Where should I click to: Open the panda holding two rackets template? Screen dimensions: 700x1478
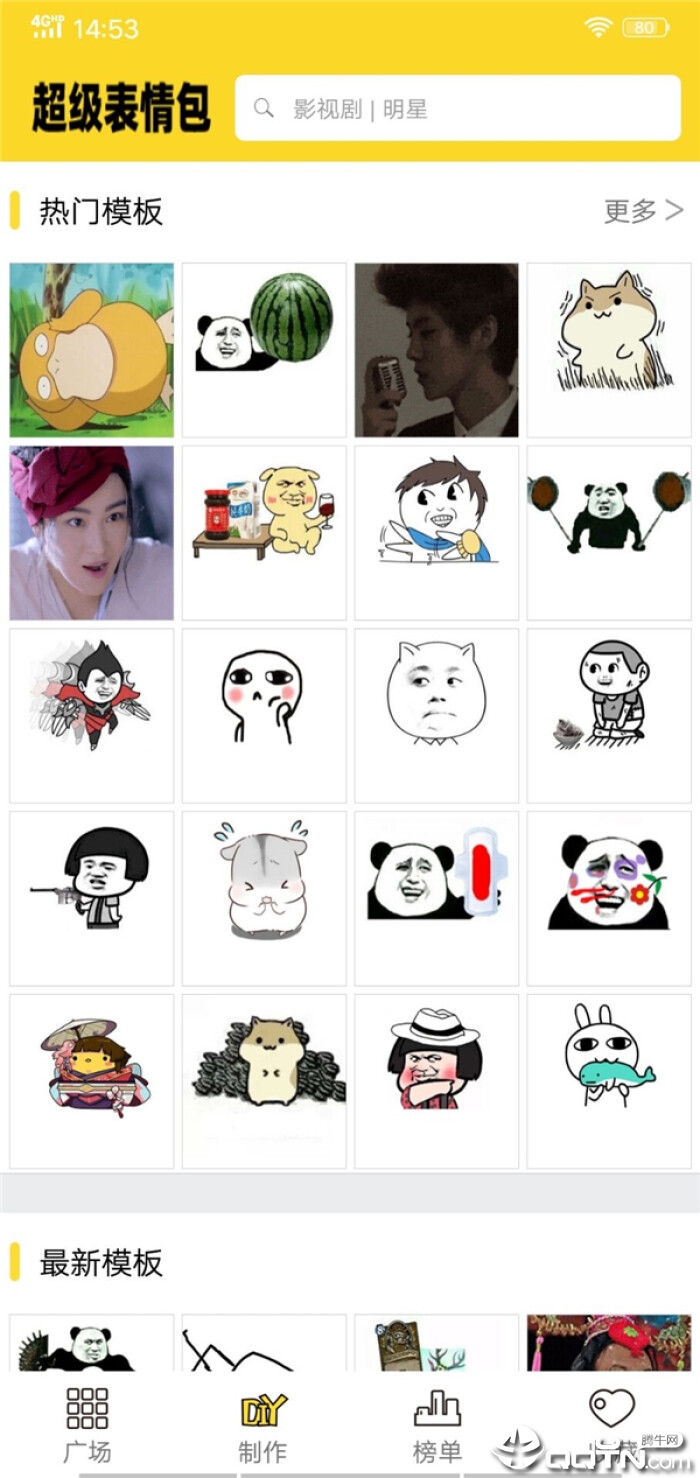tap(609, 533)
